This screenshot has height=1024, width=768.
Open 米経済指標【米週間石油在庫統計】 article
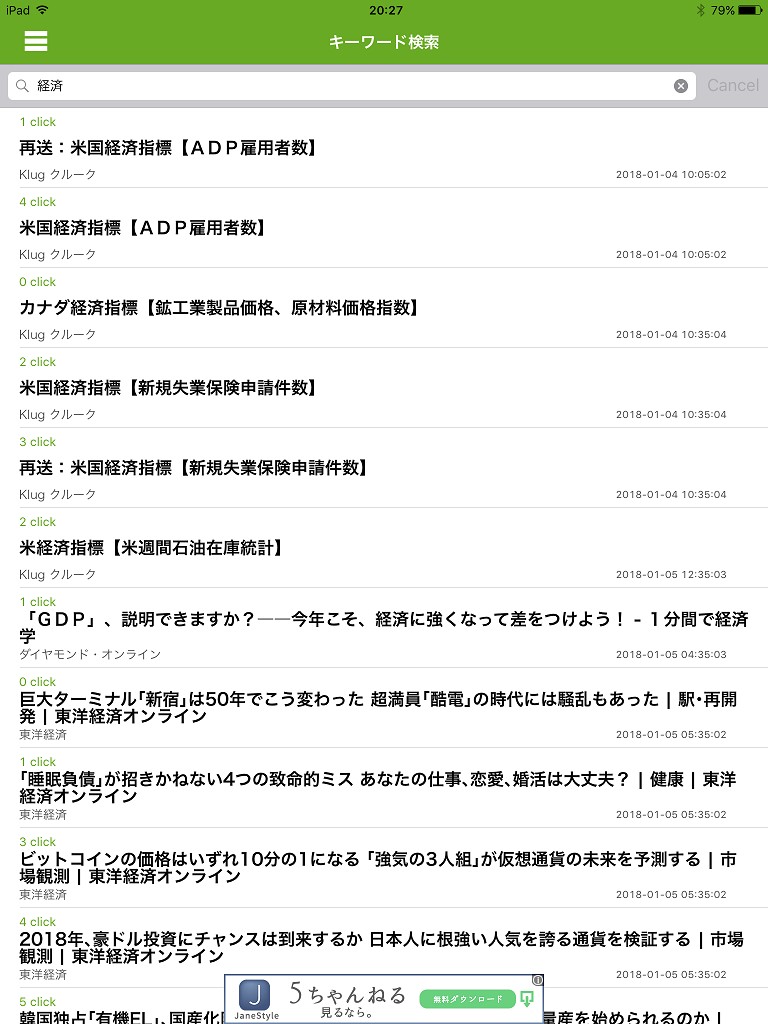pos(151,548)
